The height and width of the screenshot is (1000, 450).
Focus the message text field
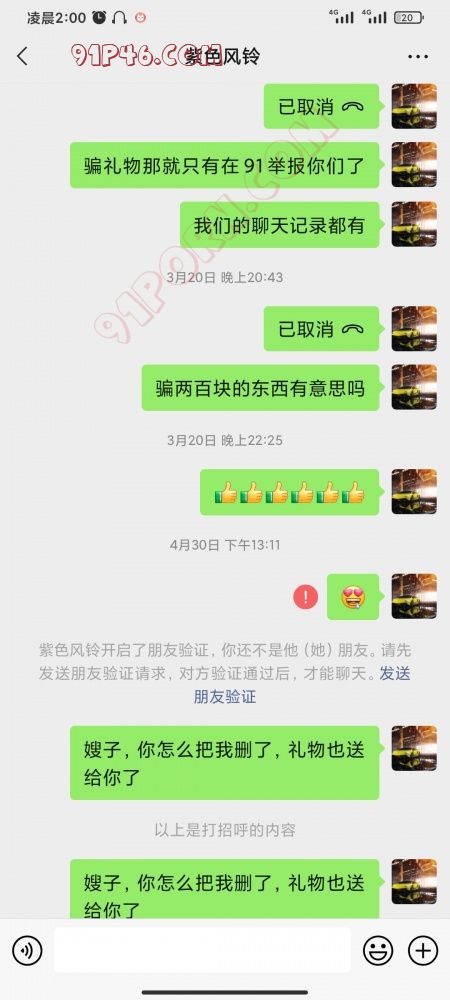click(x=202, y=950)
